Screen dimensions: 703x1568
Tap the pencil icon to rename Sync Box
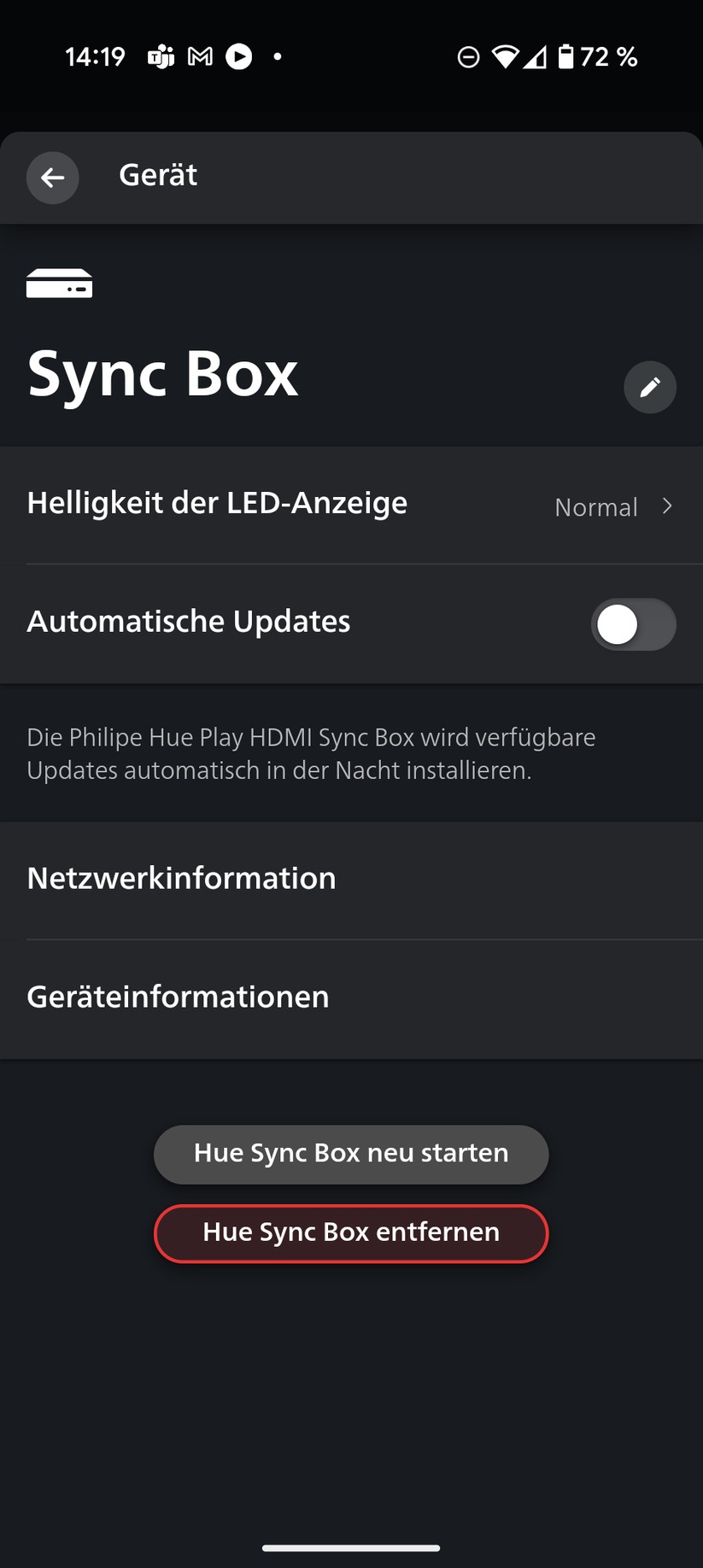tap(650, 387)
